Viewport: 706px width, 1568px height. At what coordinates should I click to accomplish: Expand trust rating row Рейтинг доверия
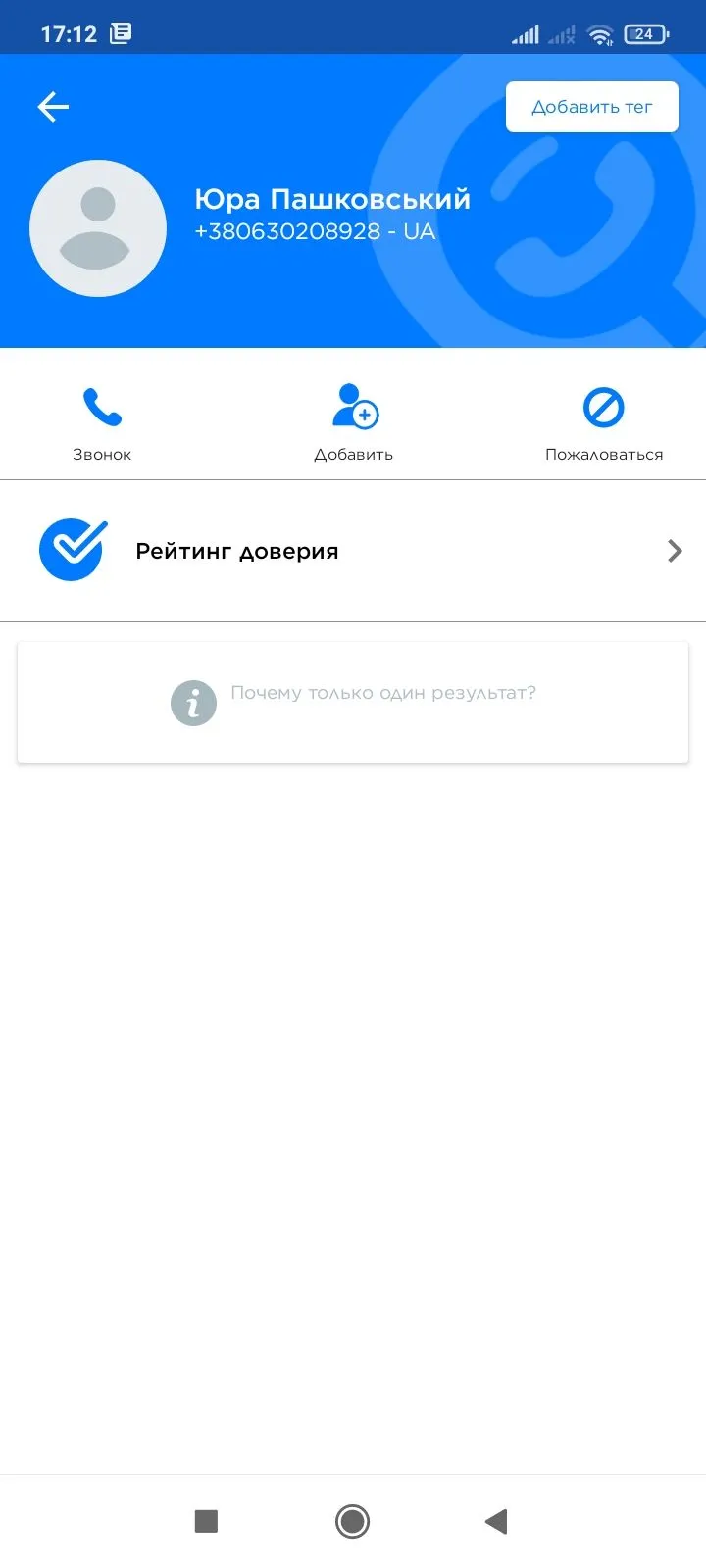[x=236, y=550]
